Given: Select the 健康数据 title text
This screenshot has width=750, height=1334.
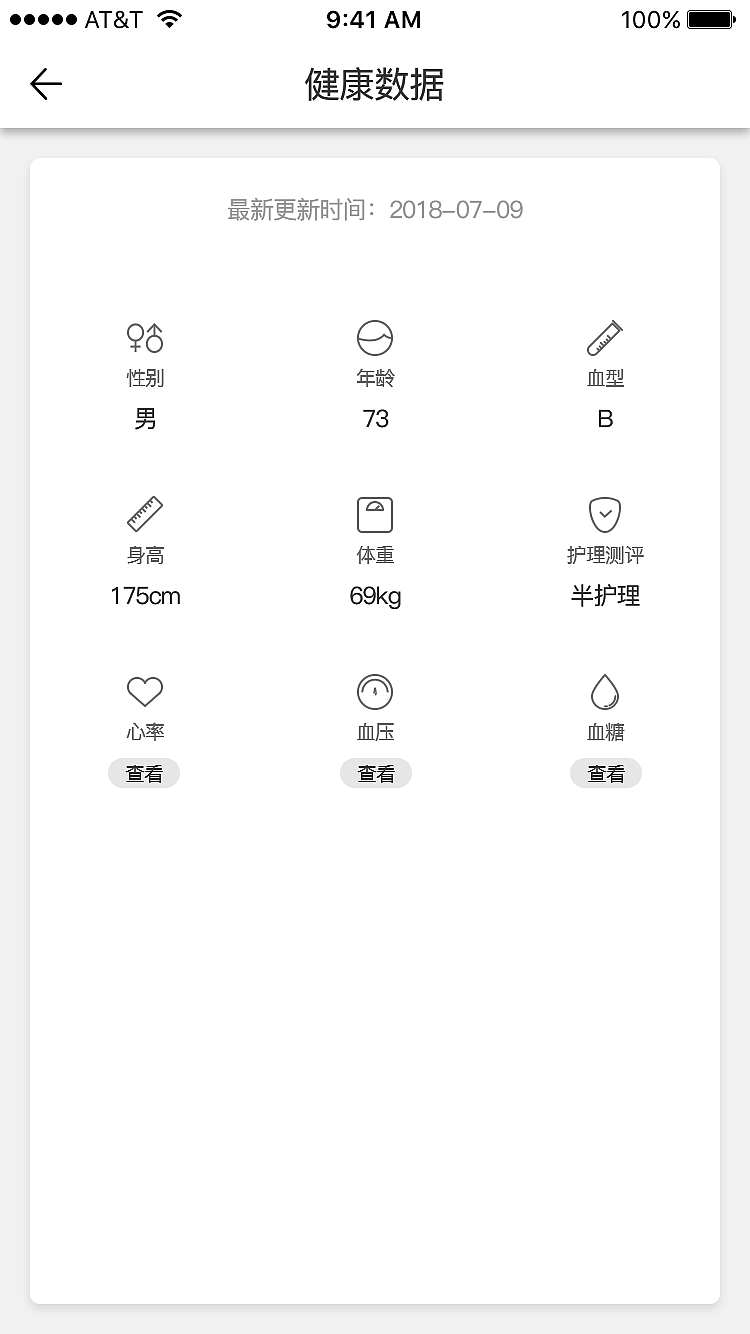Looking at the screenshot, I should coord(375,87).
